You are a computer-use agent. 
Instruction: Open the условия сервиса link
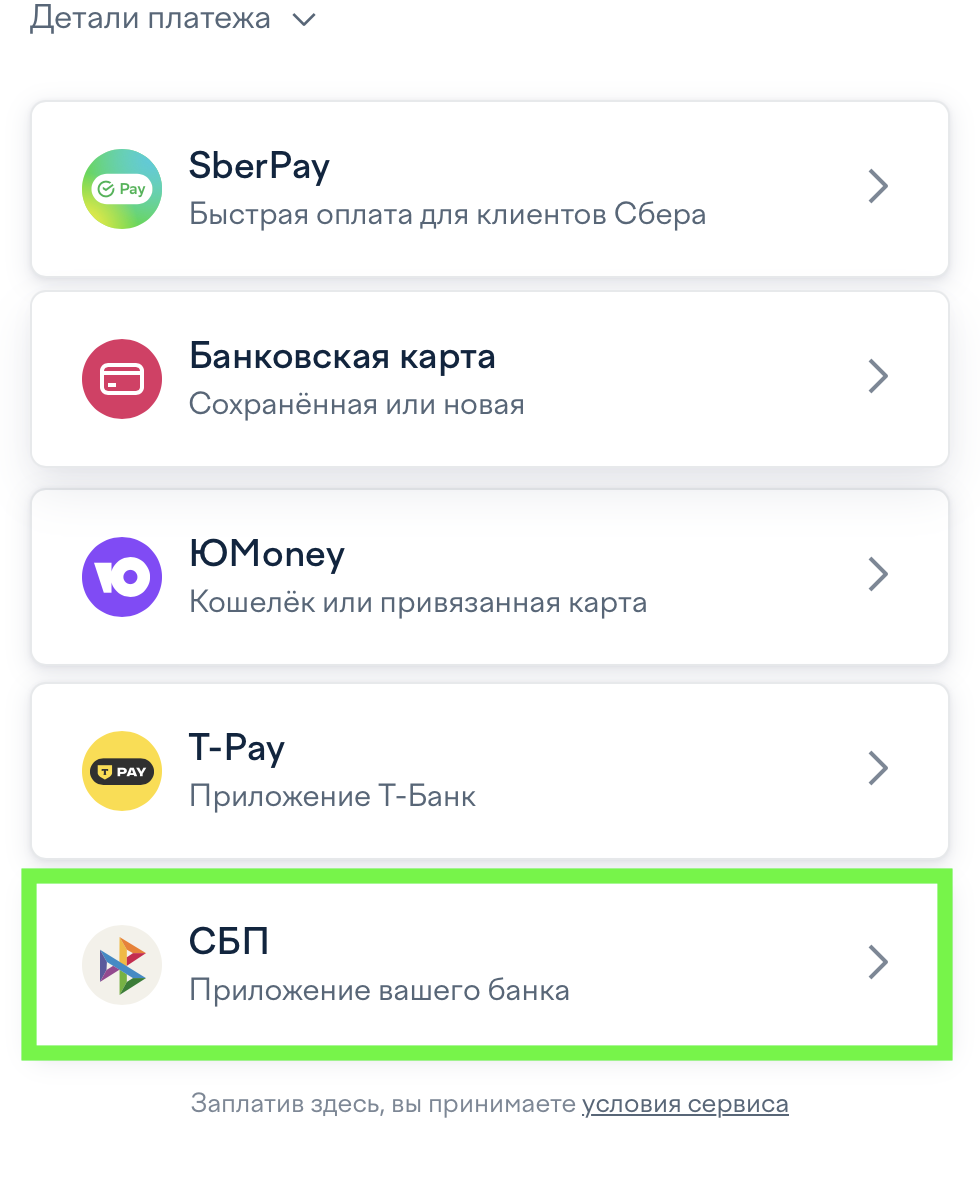(685, 1104)
